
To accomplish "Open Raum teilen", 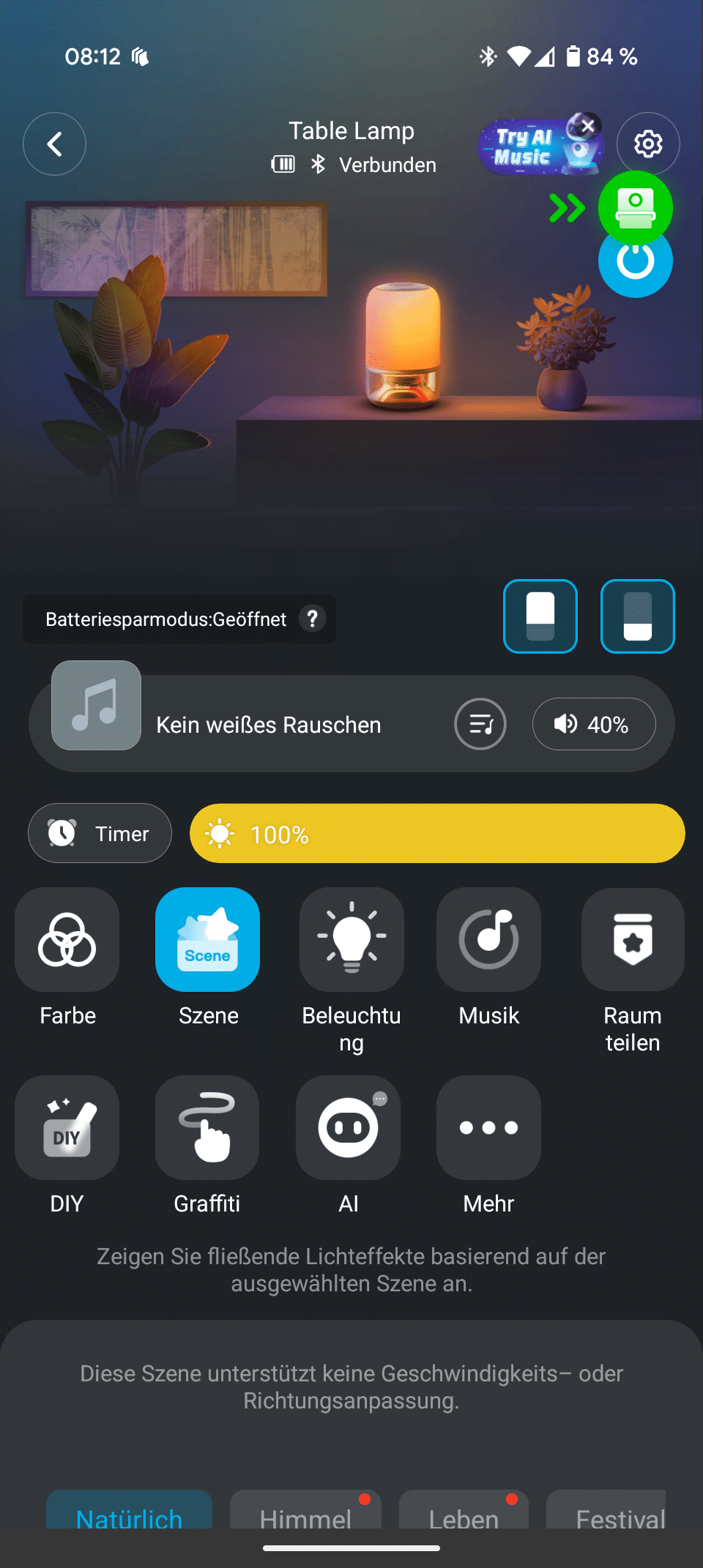I will 633,940.
